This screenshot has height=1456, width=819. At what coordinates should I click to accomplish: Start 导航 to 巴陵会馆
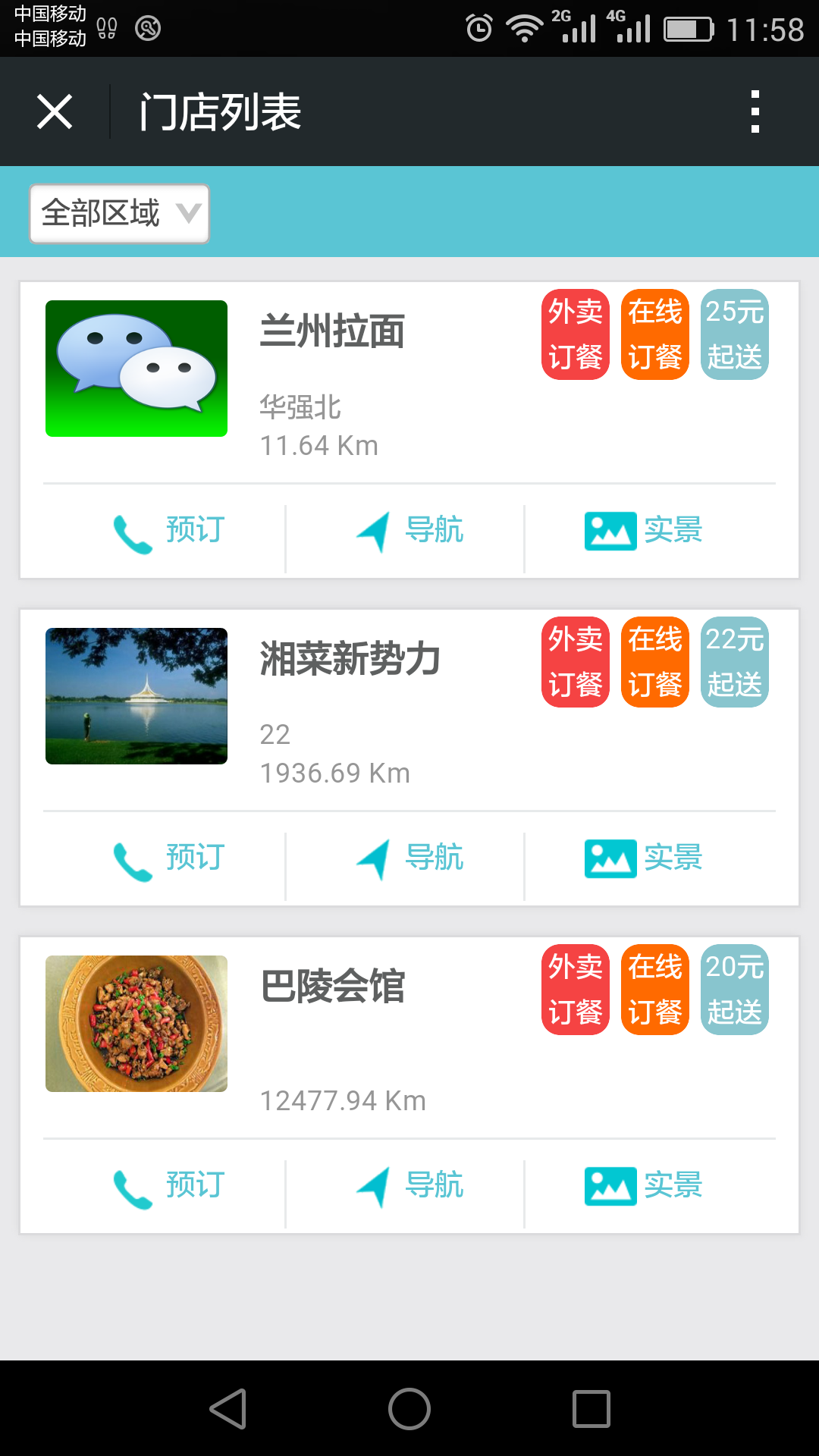[409, 1185]
